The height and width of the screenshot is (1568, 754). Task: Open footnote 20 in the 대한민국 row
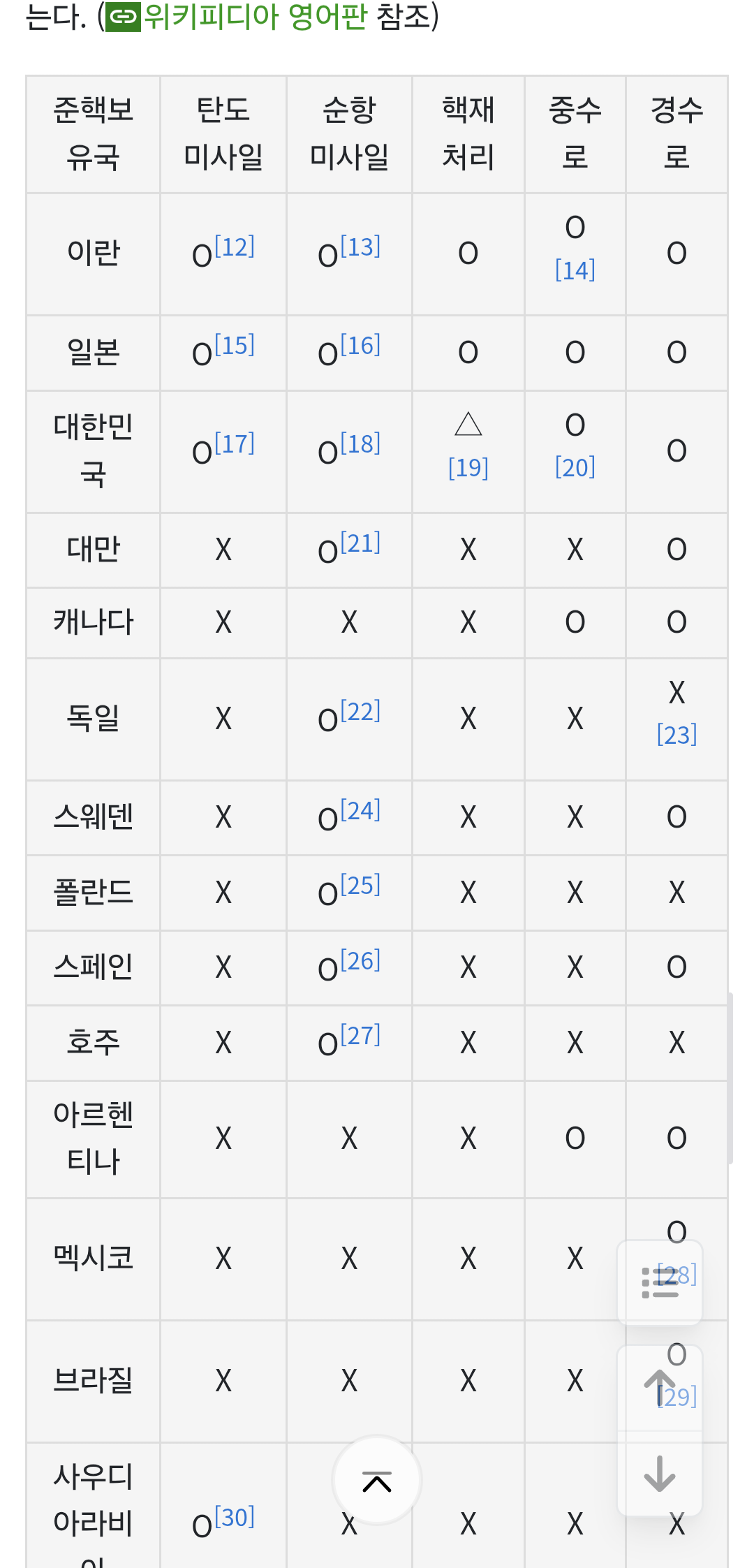(x=575, y=467)
